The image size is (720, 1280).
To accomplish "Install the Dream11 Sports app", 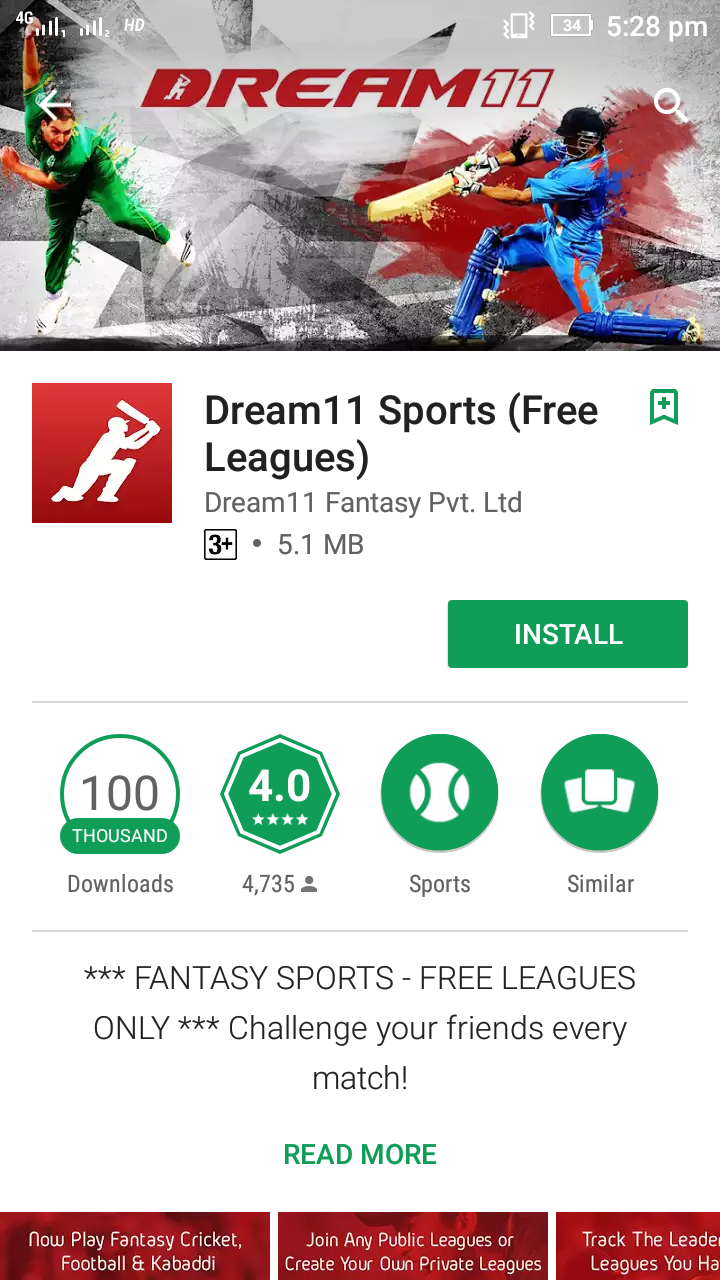I will (x=567, y=634).
